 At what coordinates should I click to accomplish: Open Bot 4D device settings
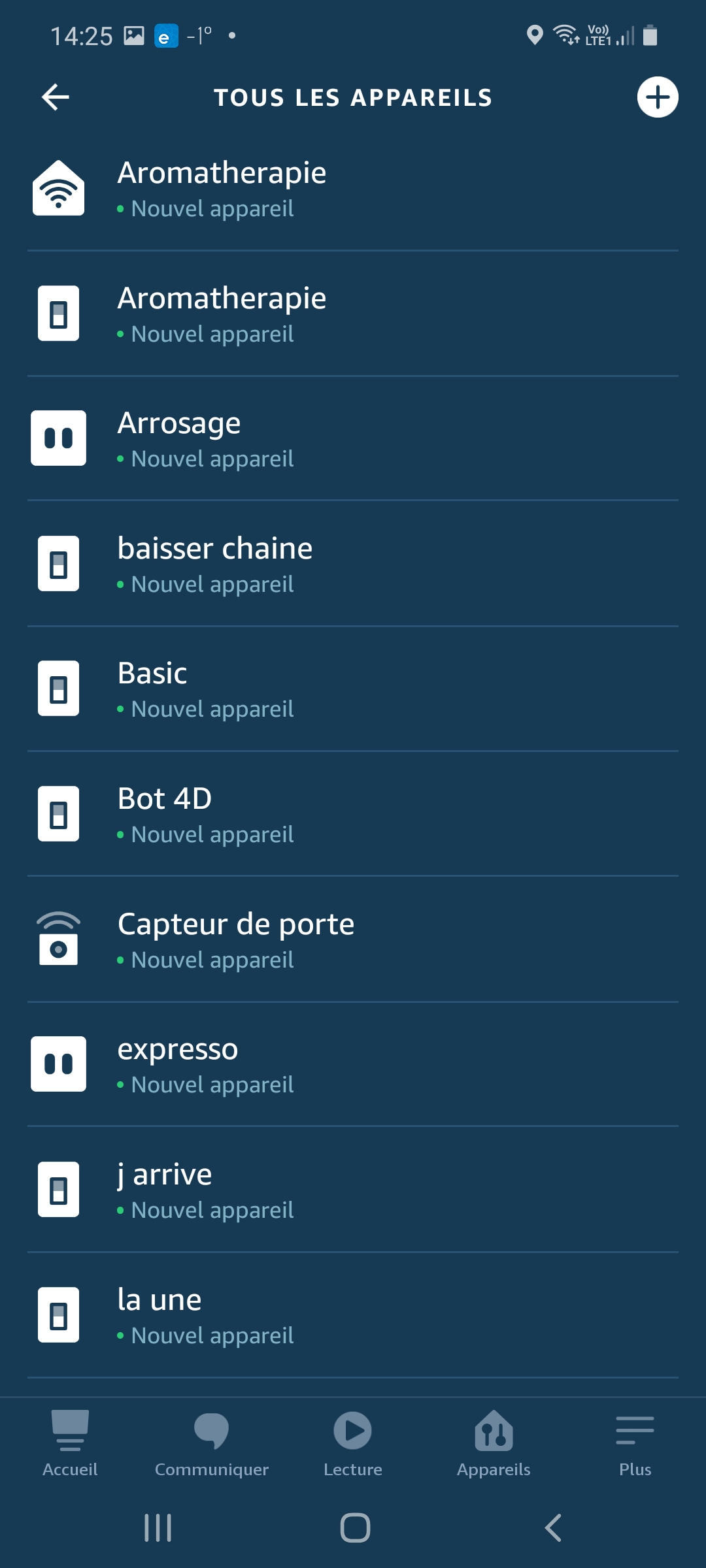(x=353, y=814)
